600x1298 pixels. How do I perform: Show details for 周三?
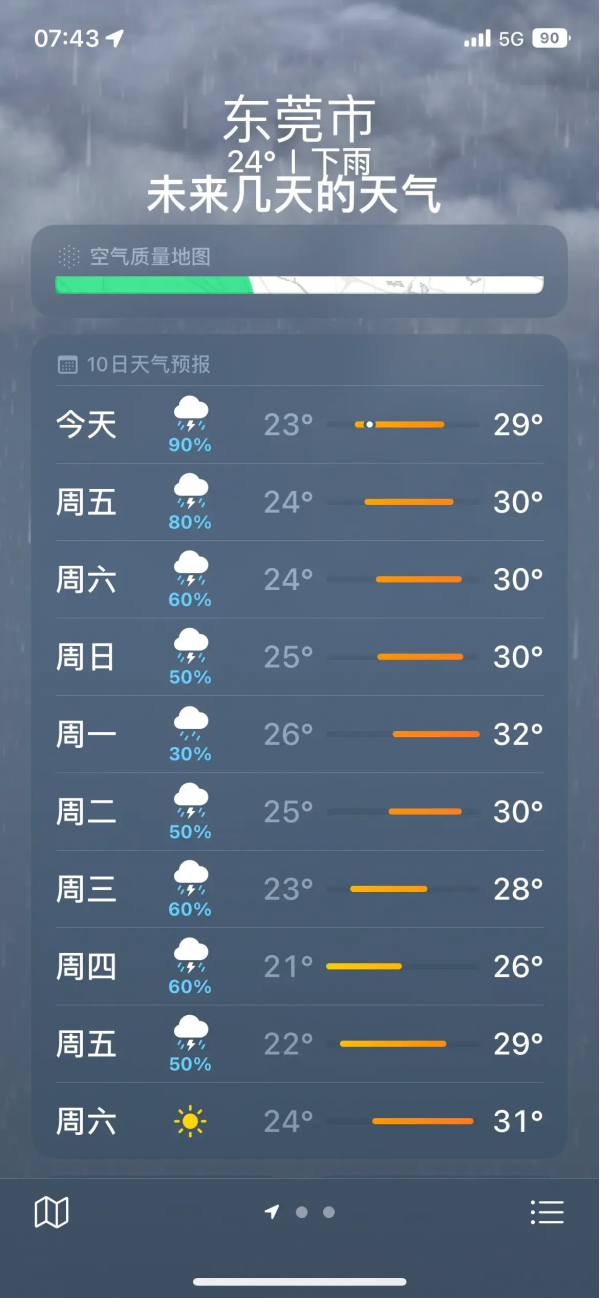click(299, 889)
